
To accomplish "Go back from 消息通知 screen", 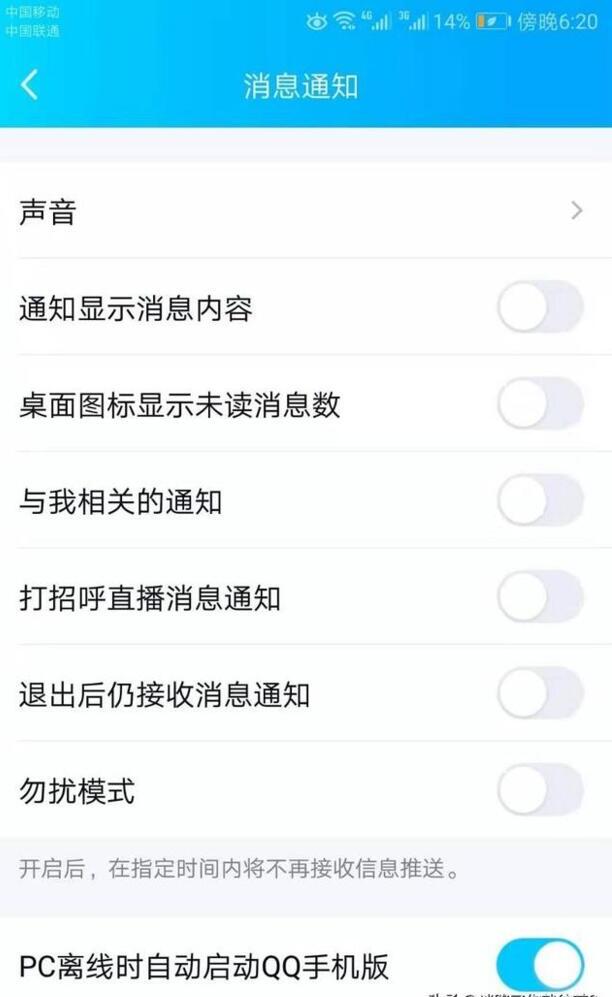I will (x=29, y=85).
